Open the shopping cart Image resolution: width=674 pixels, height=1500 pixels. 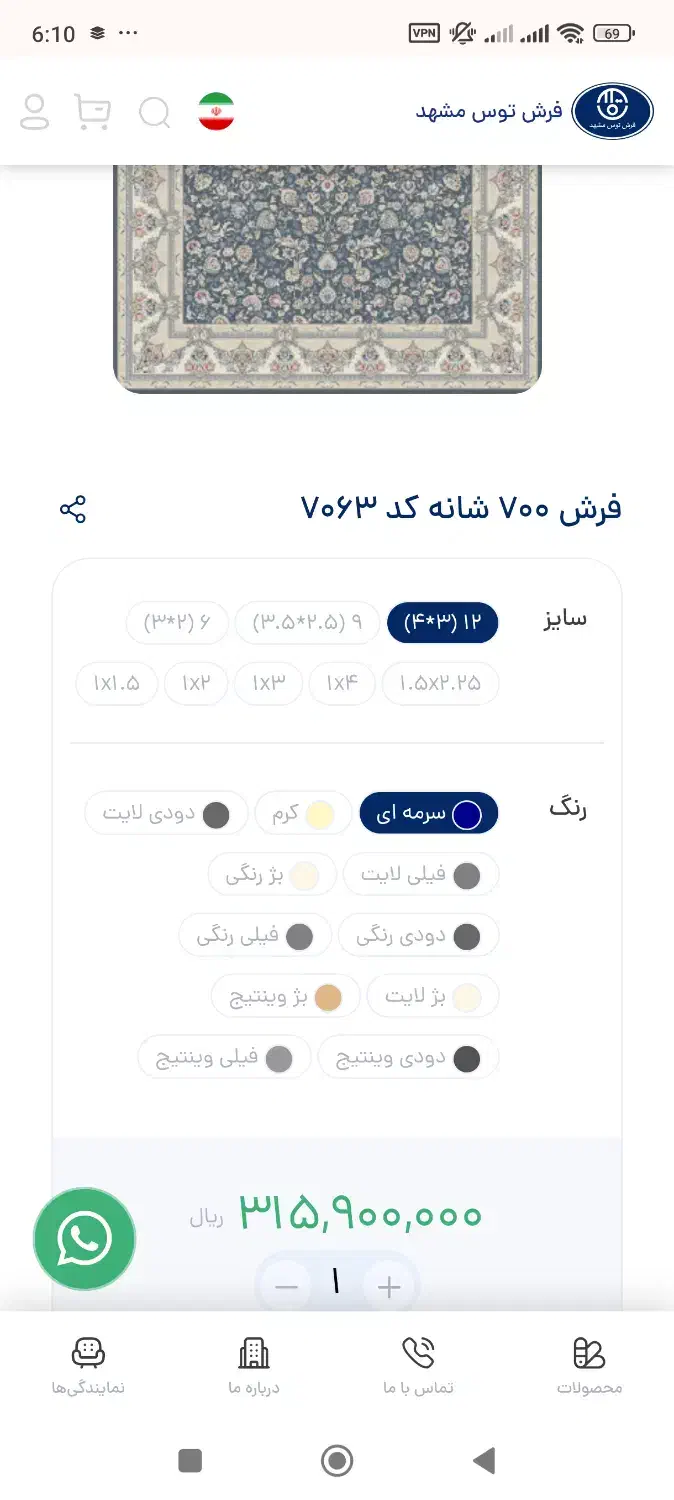click(x=93, y=112)
